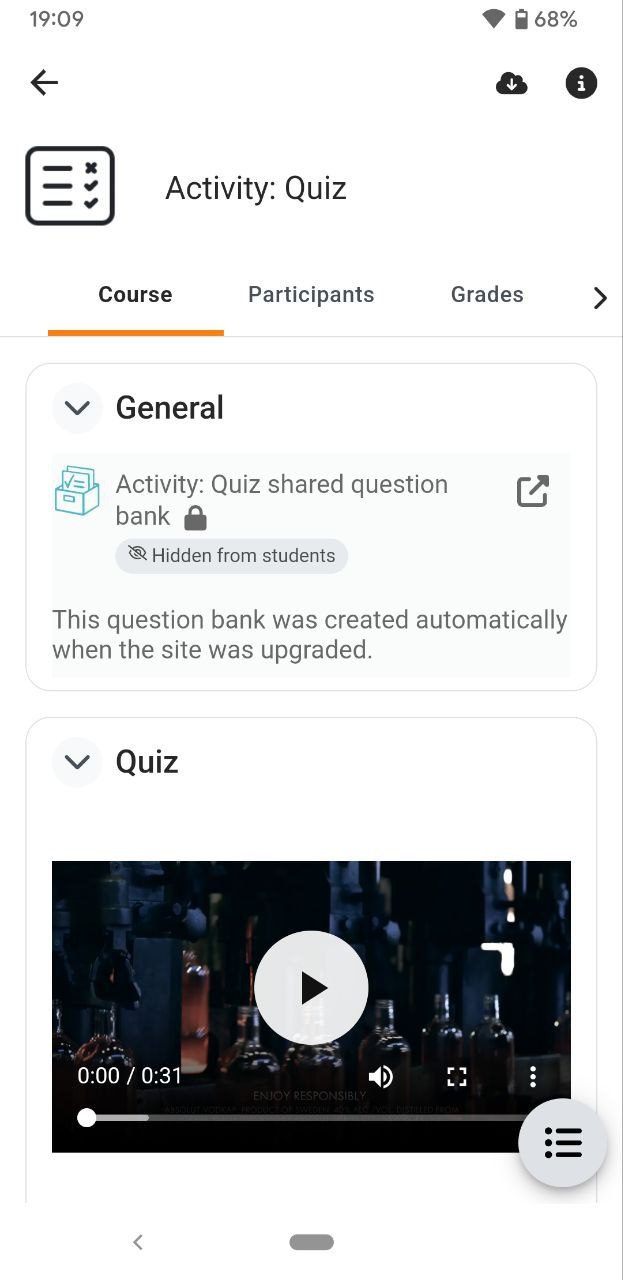Show more tabs with the right chevron

[600, 298]
